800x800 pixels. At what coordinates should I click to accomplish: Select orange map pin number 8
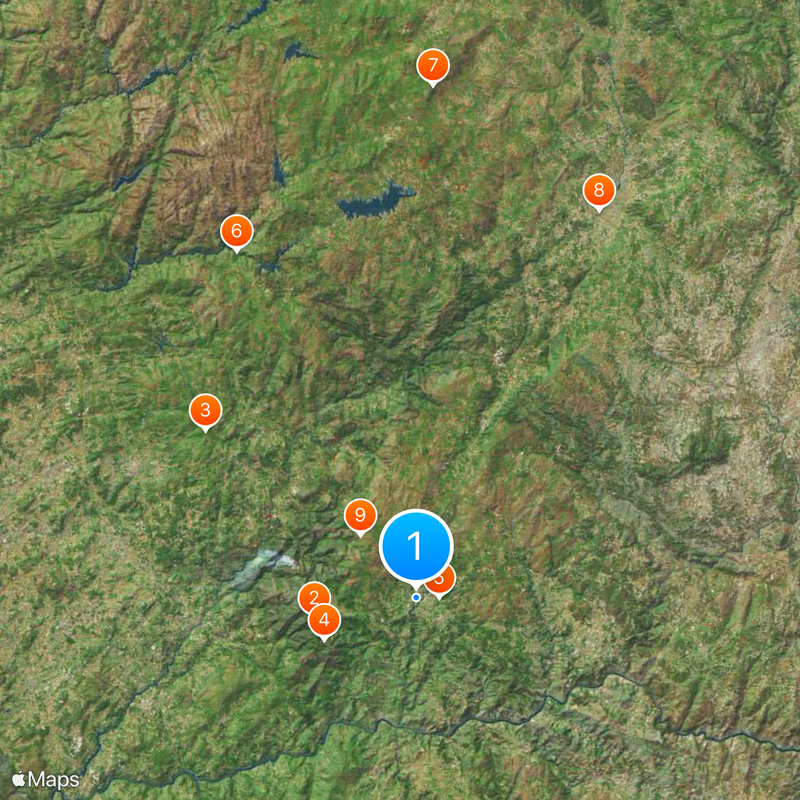click(x=598, y=190)
